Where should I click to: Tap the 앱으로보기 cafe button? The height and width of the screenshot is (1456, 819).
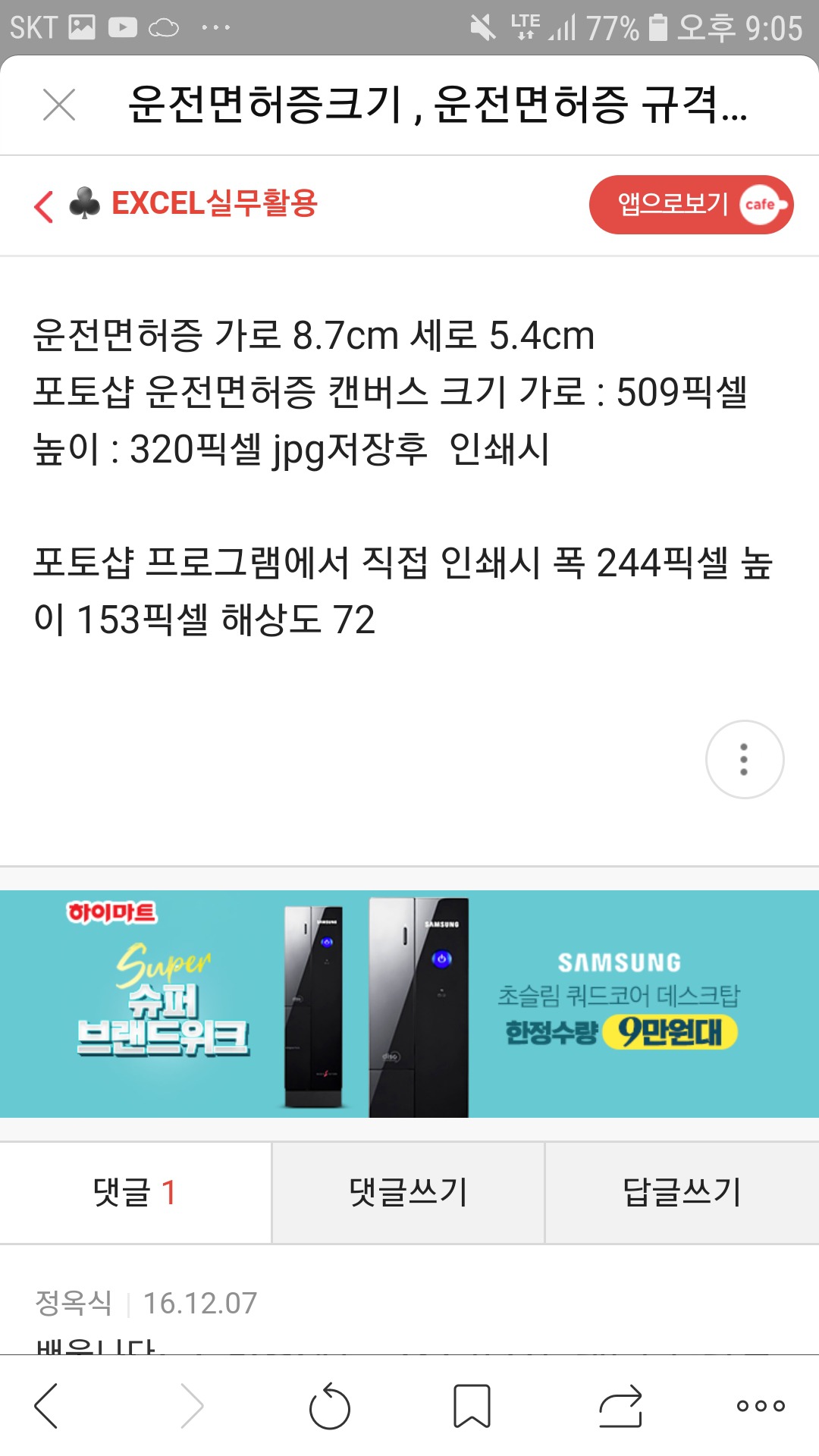691,205
